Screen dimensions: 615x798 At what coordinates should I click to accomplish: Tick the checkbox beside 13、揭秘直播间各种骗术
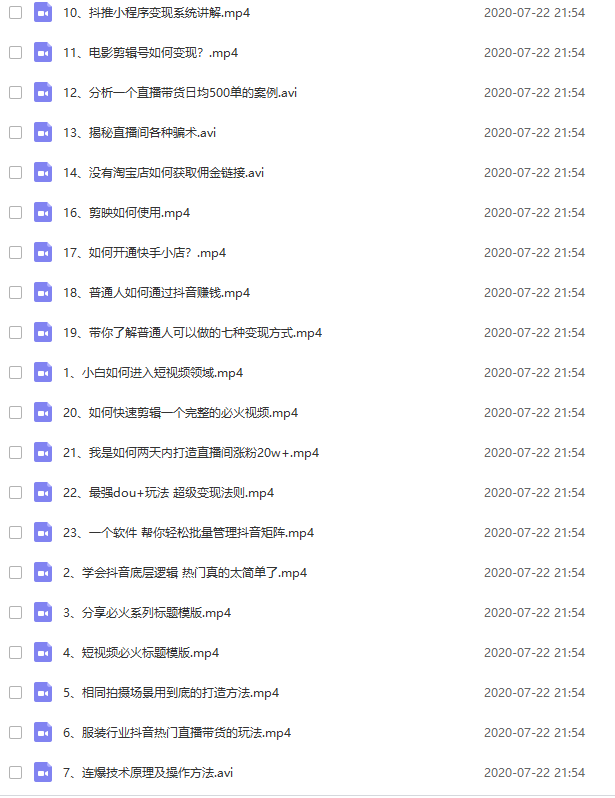[x=15, y=132]
